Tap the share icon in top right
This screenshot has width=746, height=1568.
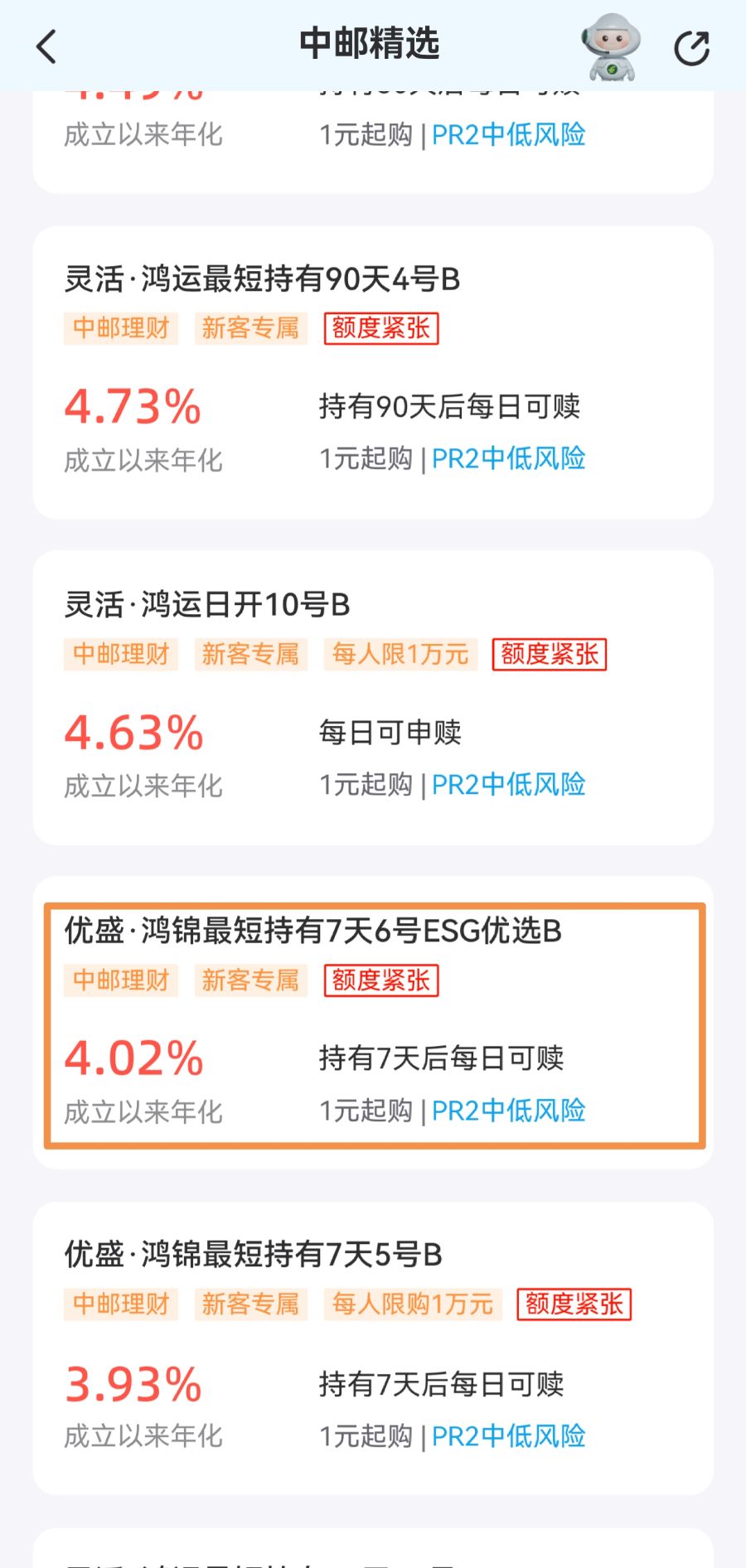(690, 47)
